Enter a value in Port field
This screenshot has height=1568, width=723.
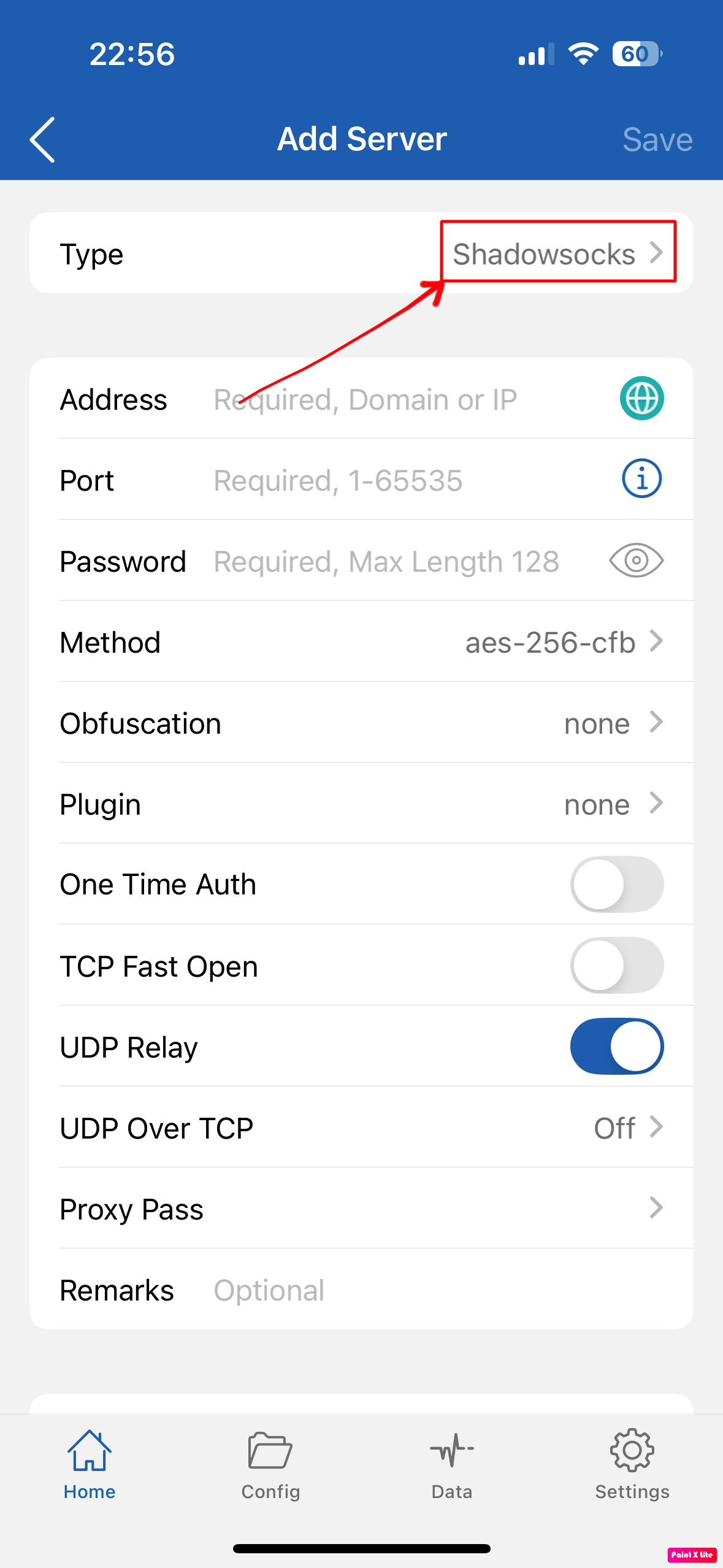tap(405, 480)
